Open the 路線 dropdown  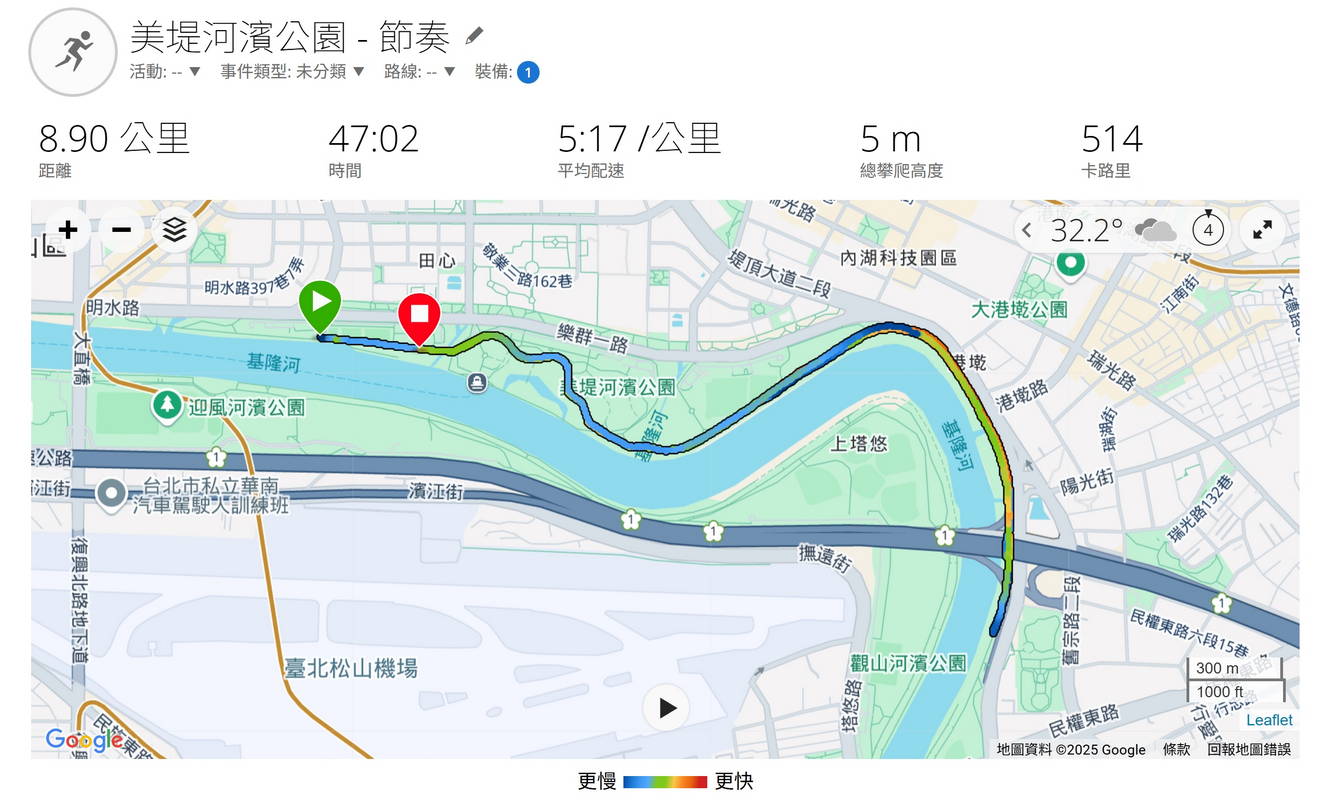pyautogui.click(x=420, y=71)
